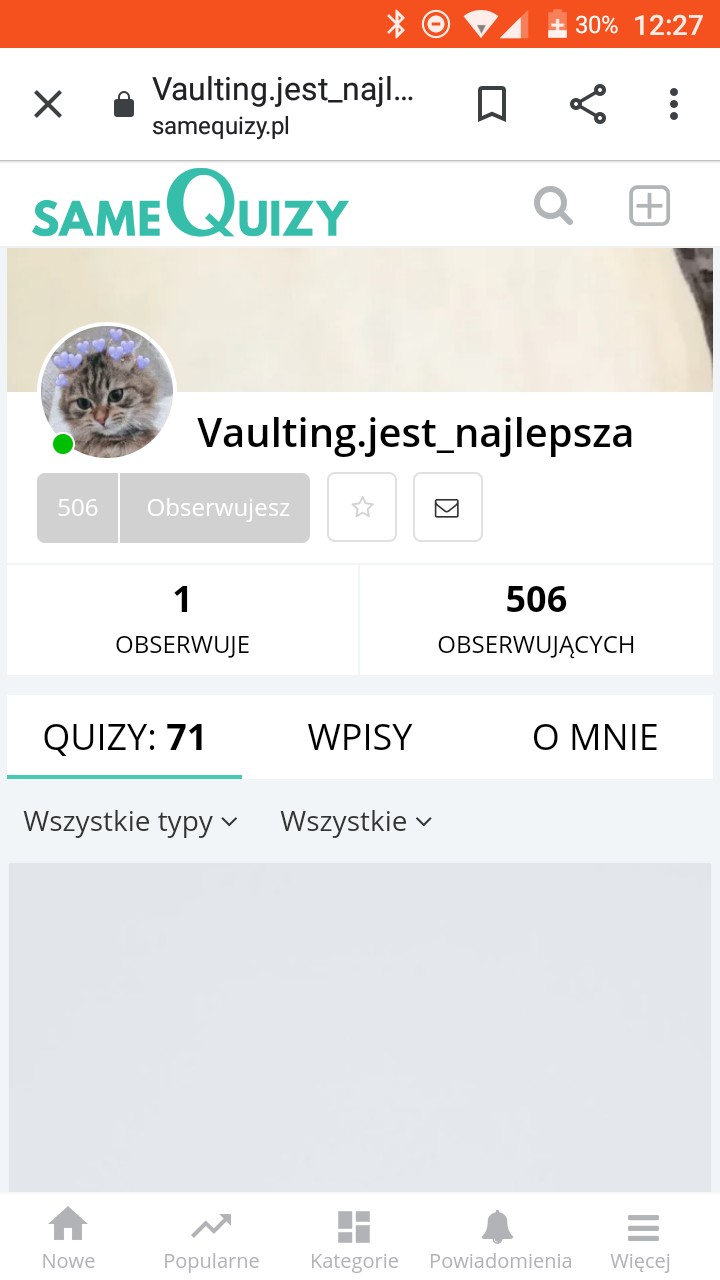View the 506 Obserwujących list
720x1280 pixels.
536,620
